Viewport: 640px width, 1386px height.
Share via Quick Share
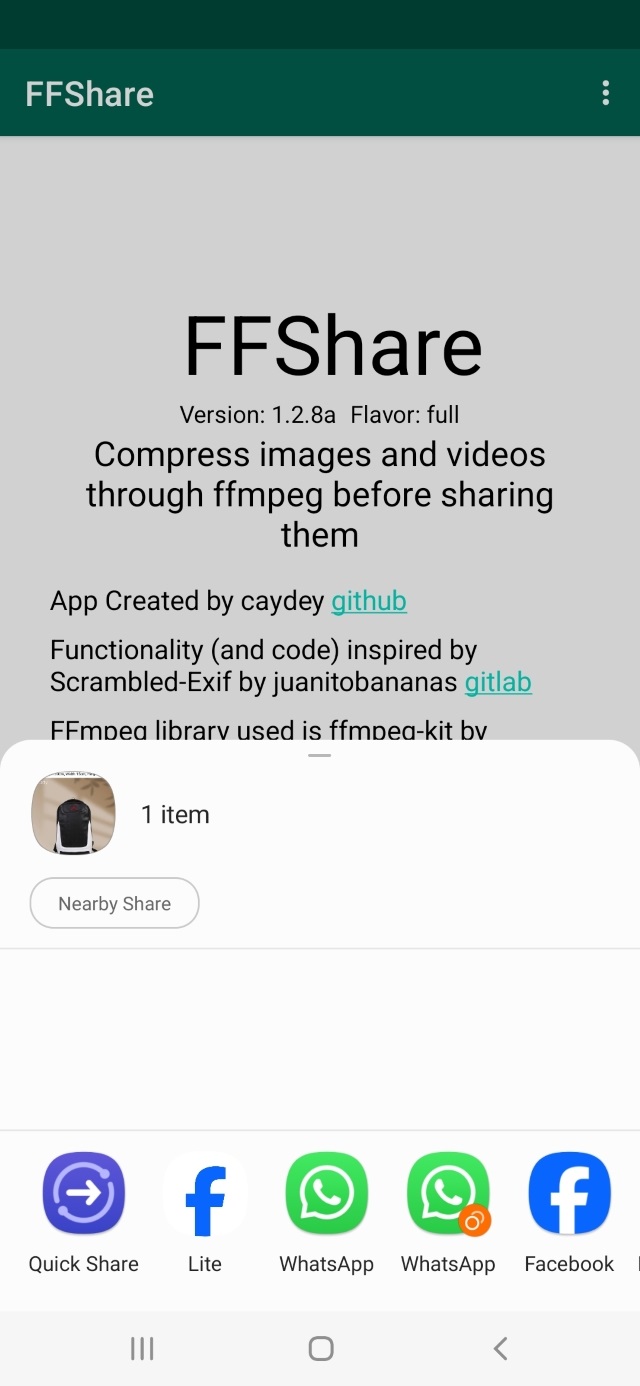tap(84, 1194)
